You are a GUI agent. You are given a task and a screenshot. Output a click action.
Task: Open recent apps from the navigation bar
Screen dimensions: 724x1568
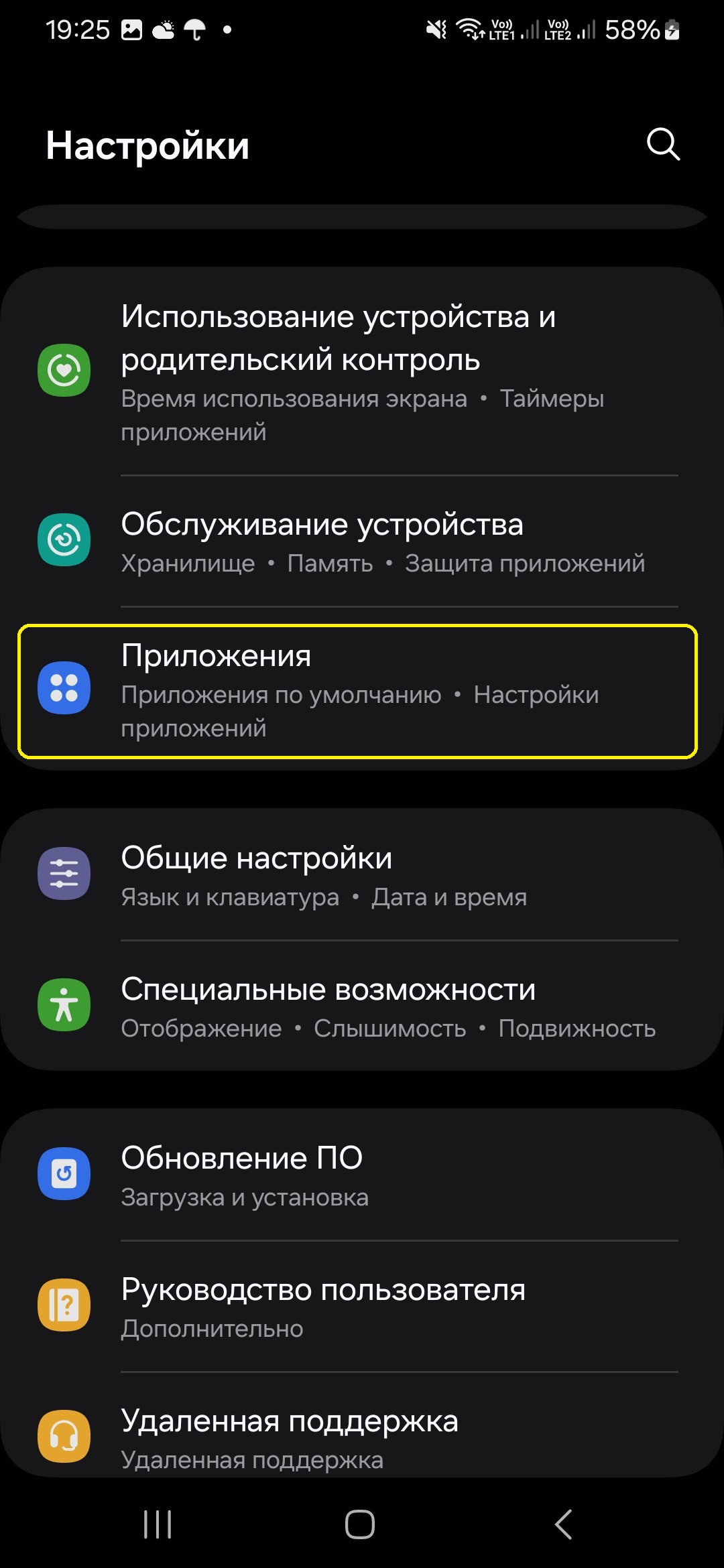pyautogui.click(x=158, y=1524)
